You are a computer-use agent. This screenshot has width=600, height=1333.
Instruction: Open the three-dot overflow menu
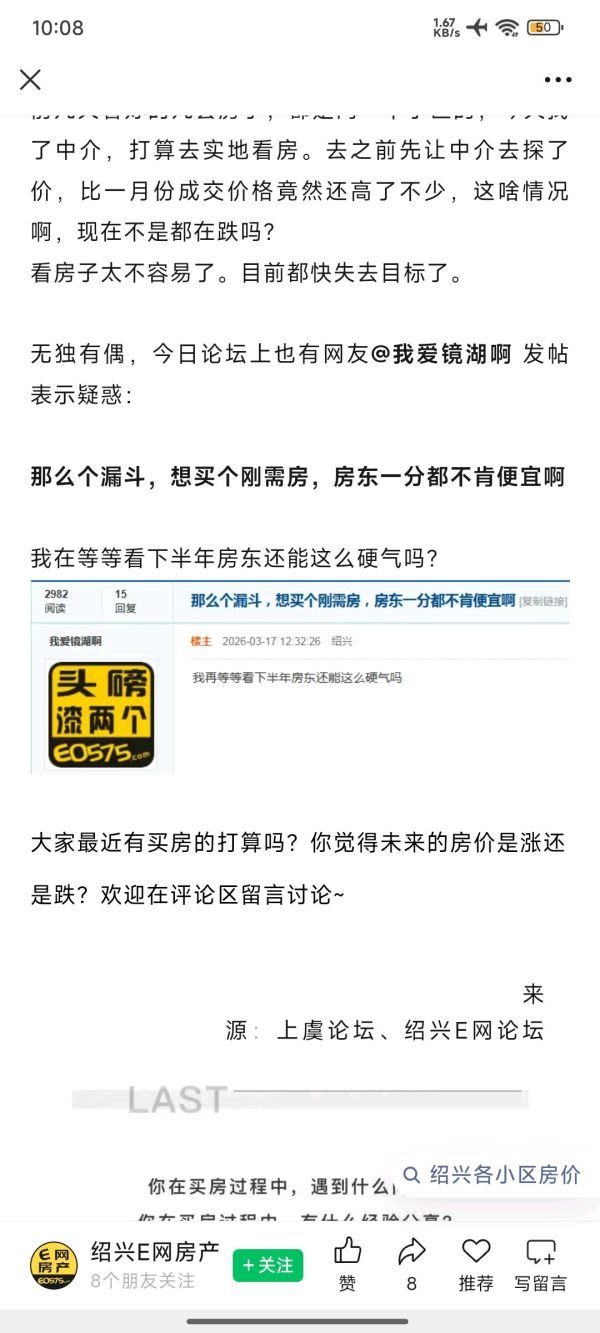coord(557,80)
